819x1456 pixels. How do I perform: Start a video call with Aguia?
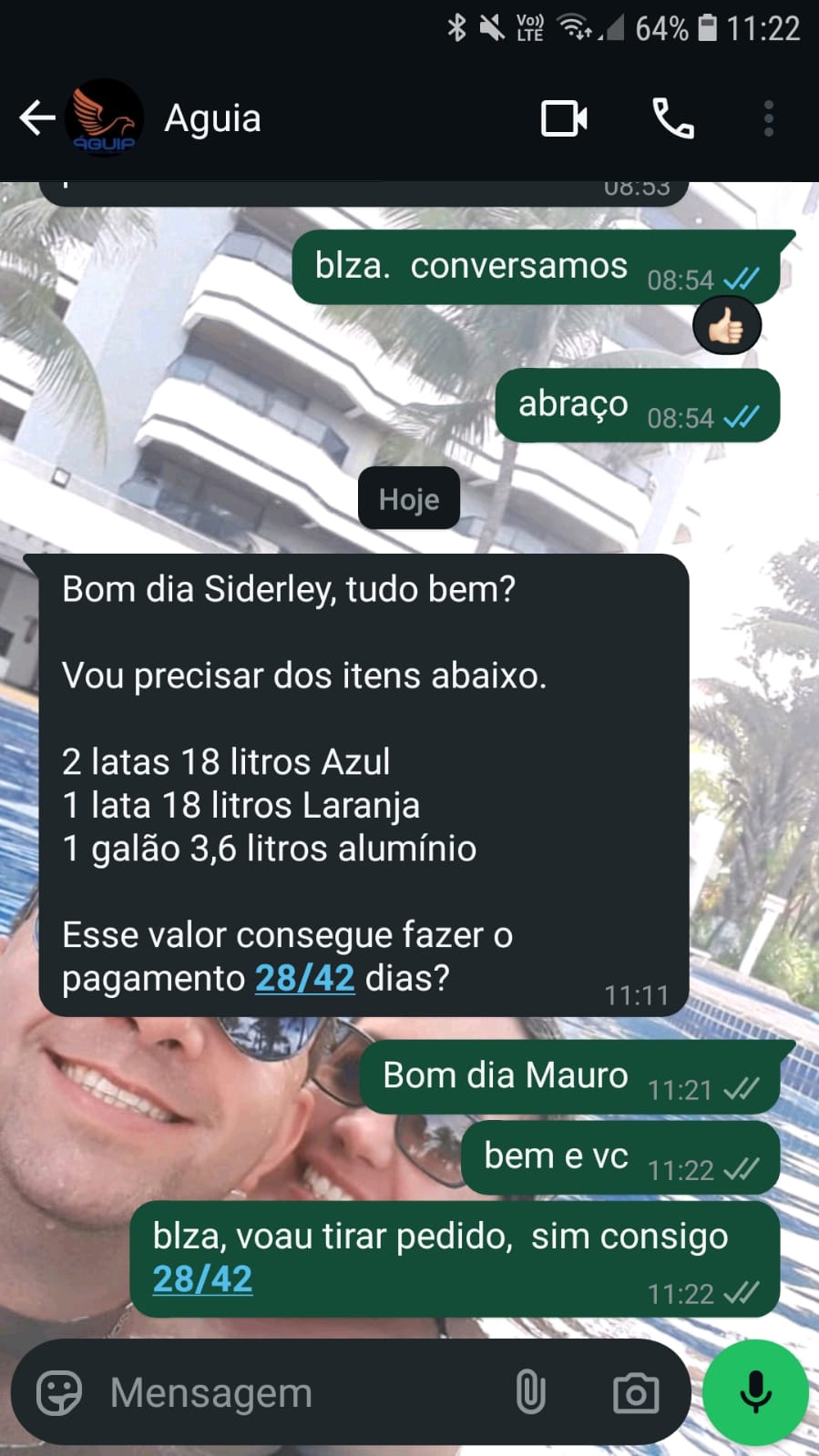564,118
